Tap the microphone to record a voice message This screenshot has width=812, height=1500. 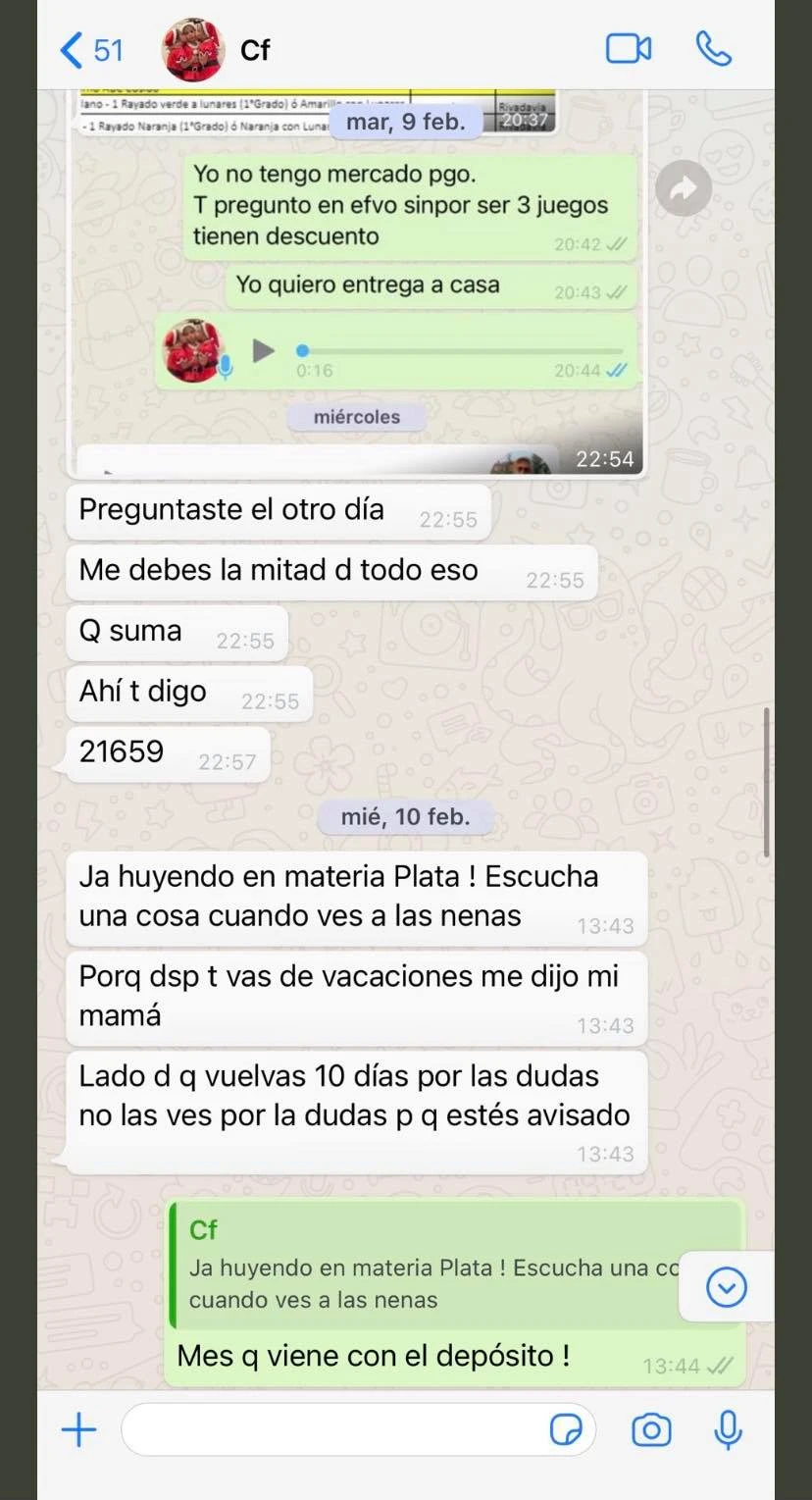(728, 1429)
